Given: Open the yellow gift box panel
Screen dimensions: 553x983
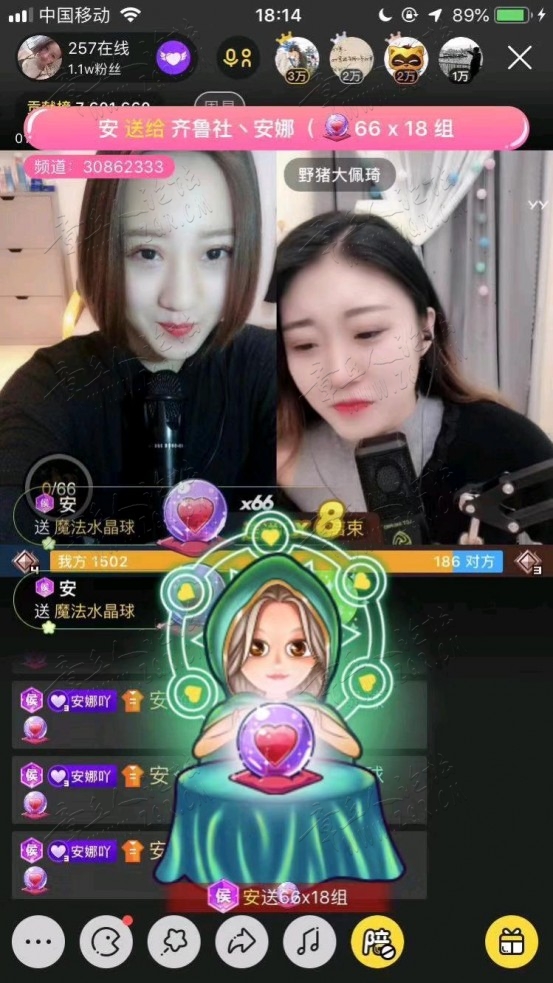Looking at the screenshot, I should [512, 941].
